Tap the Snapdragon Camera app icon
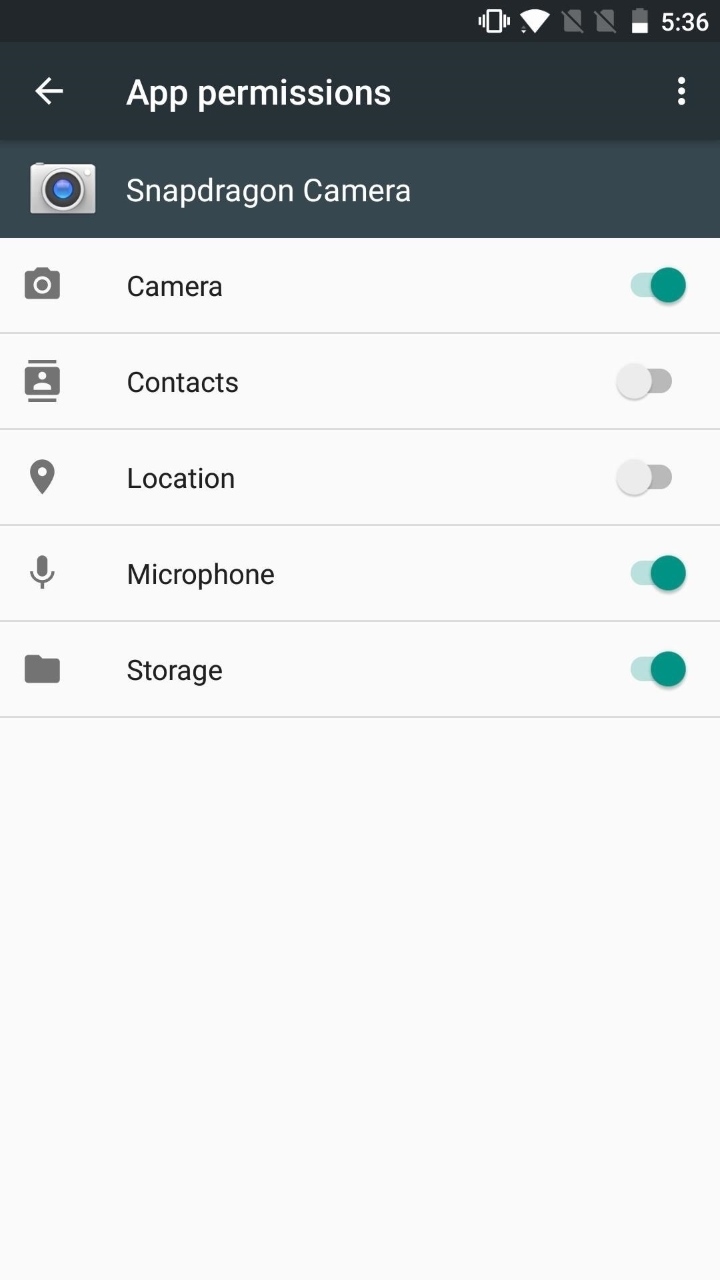Viewport: 720px width, 1280px height. (x=62, y=189)
